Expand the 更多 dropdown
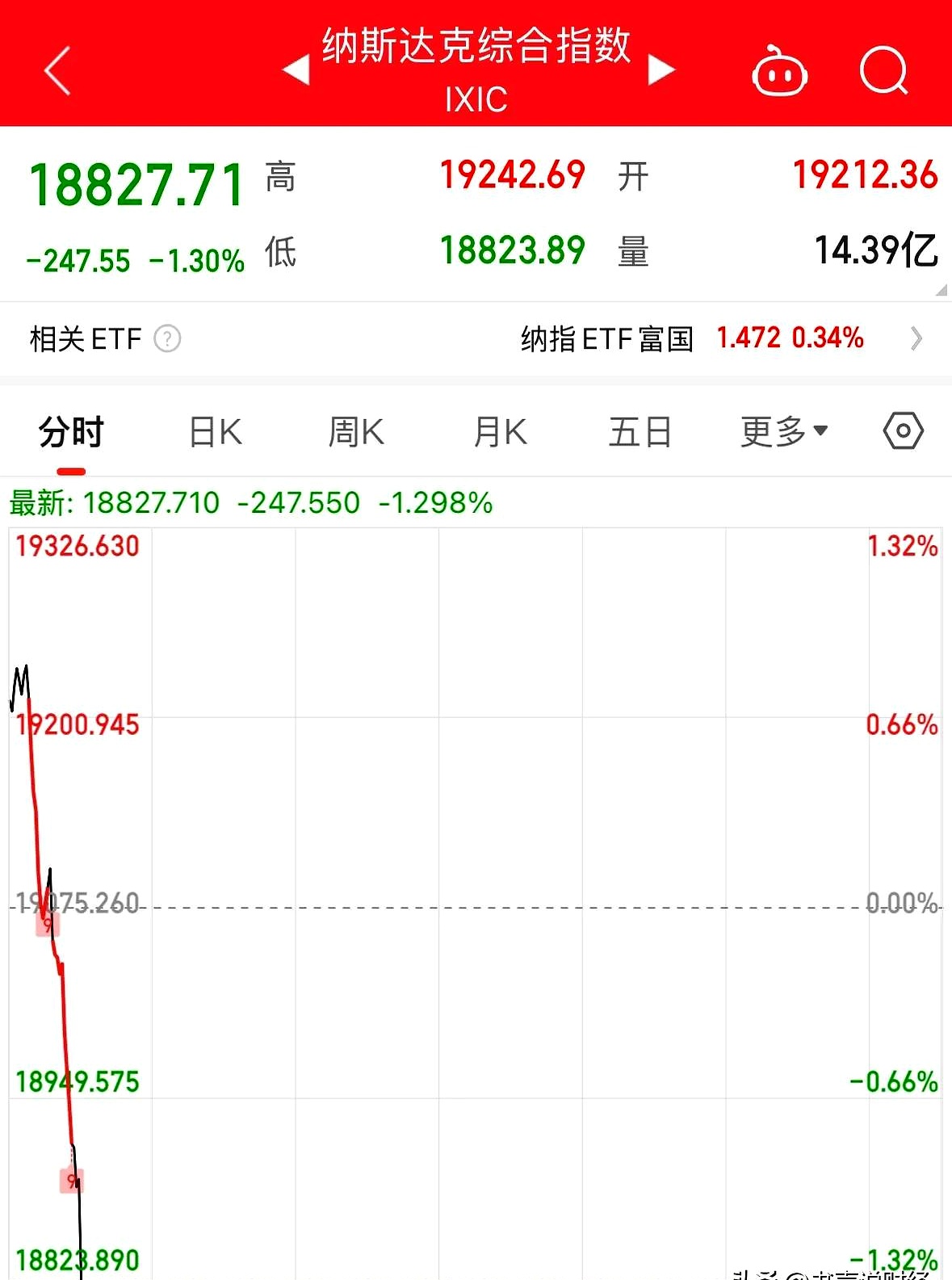 click(x=783, y=432)
